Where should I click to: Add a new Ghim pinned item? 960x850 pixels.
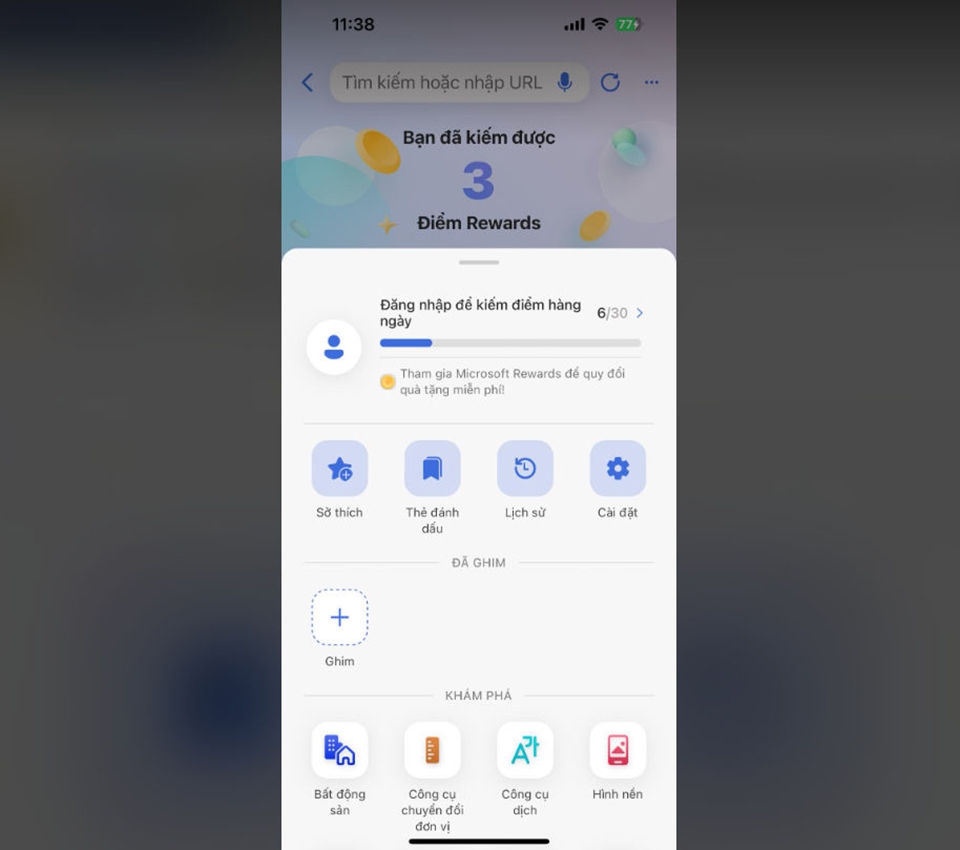pyautogui.click(x=340, y=617)
